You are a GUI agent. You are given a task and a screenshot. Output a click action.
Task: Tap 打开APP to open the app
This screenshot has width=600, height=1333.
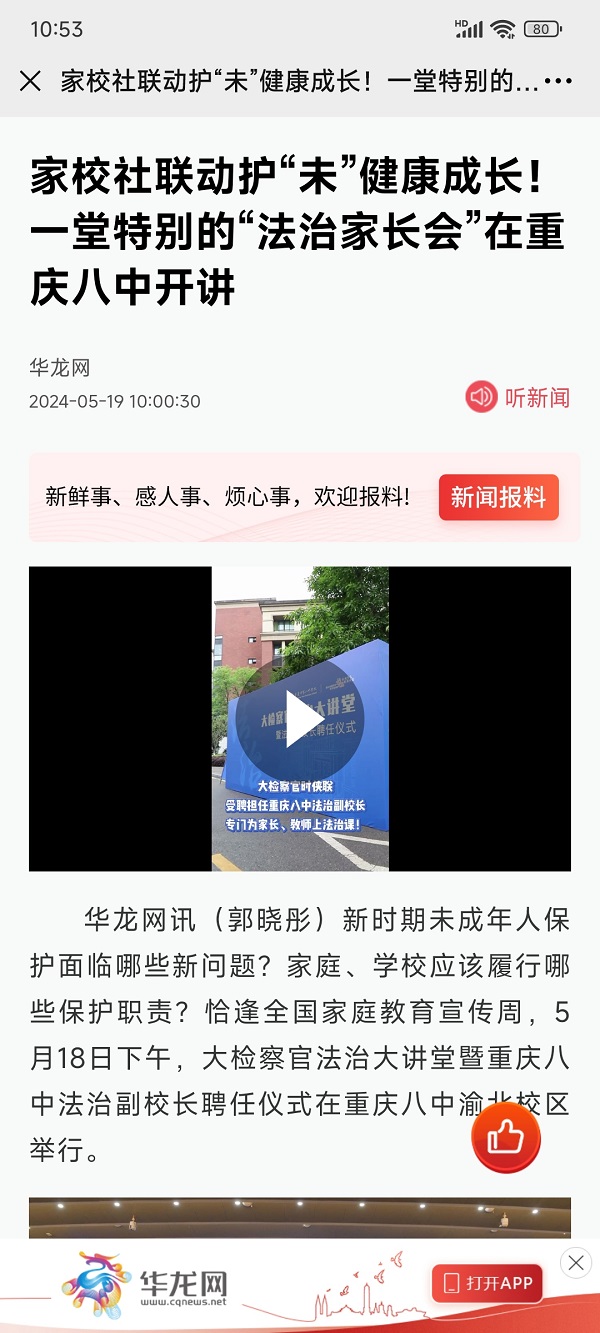point(487,1283)
